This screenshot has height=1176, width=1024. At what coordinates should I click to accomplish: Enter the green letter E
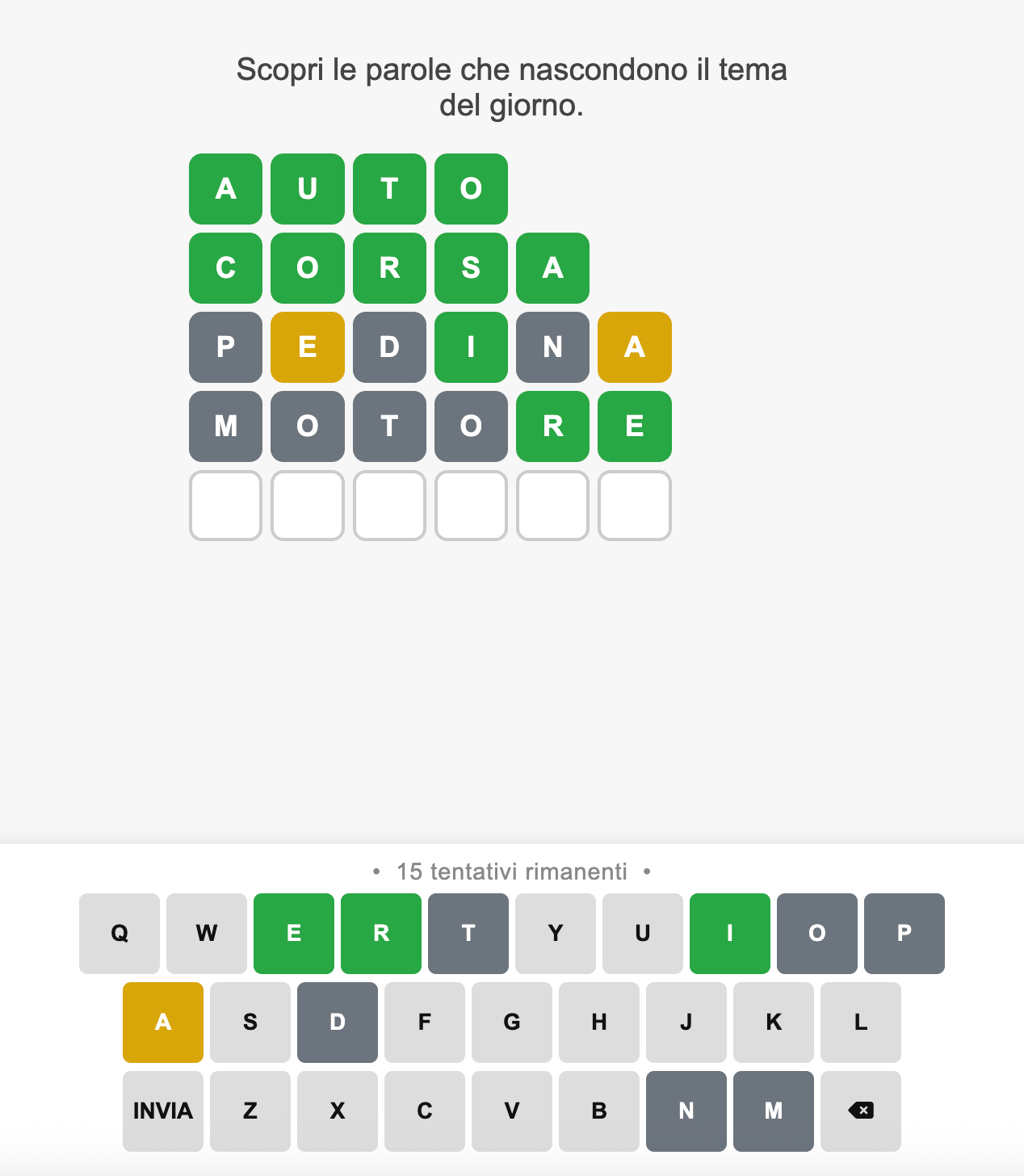click(293, 933)
